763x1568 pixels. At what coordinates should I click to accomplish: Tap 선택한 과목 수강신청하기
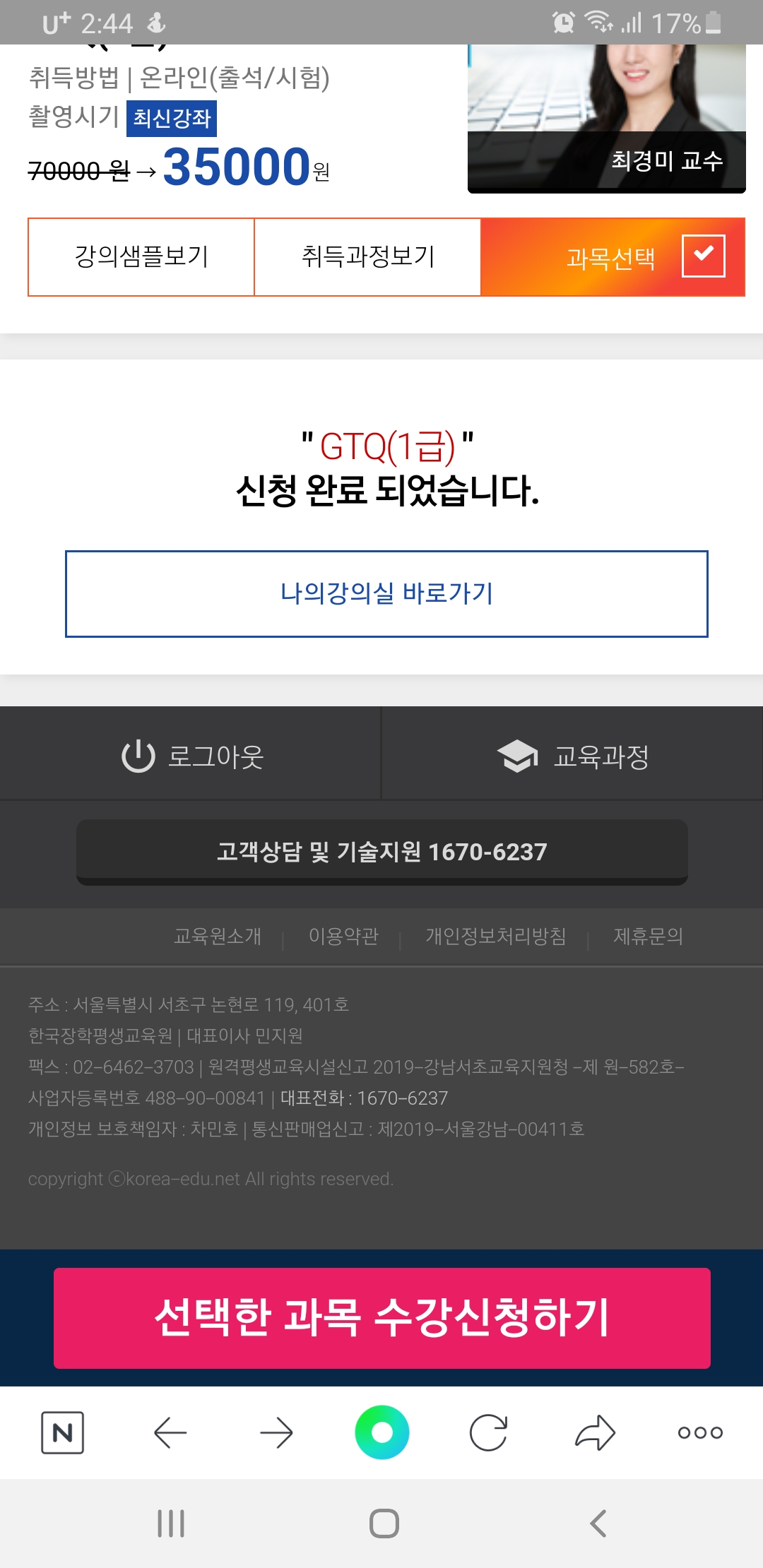click(x=382, y=1318)
